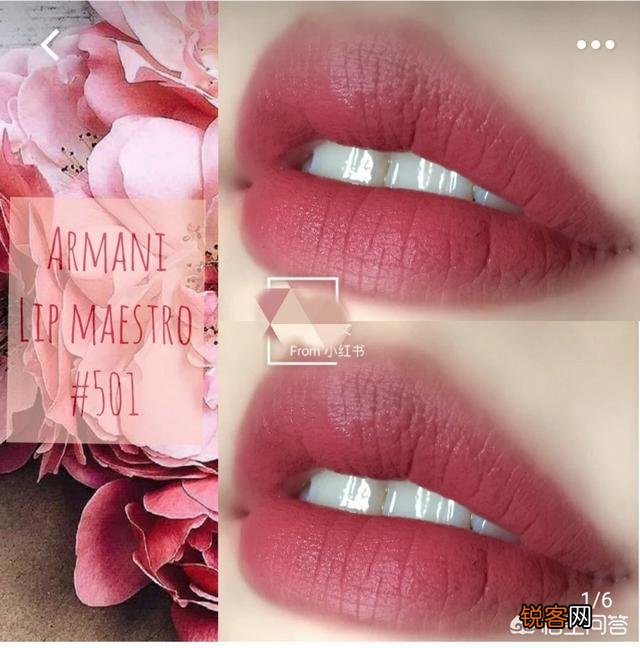Open the three-dot overflow menu
The image size is (640, 648).
click(x=596, y=45)
